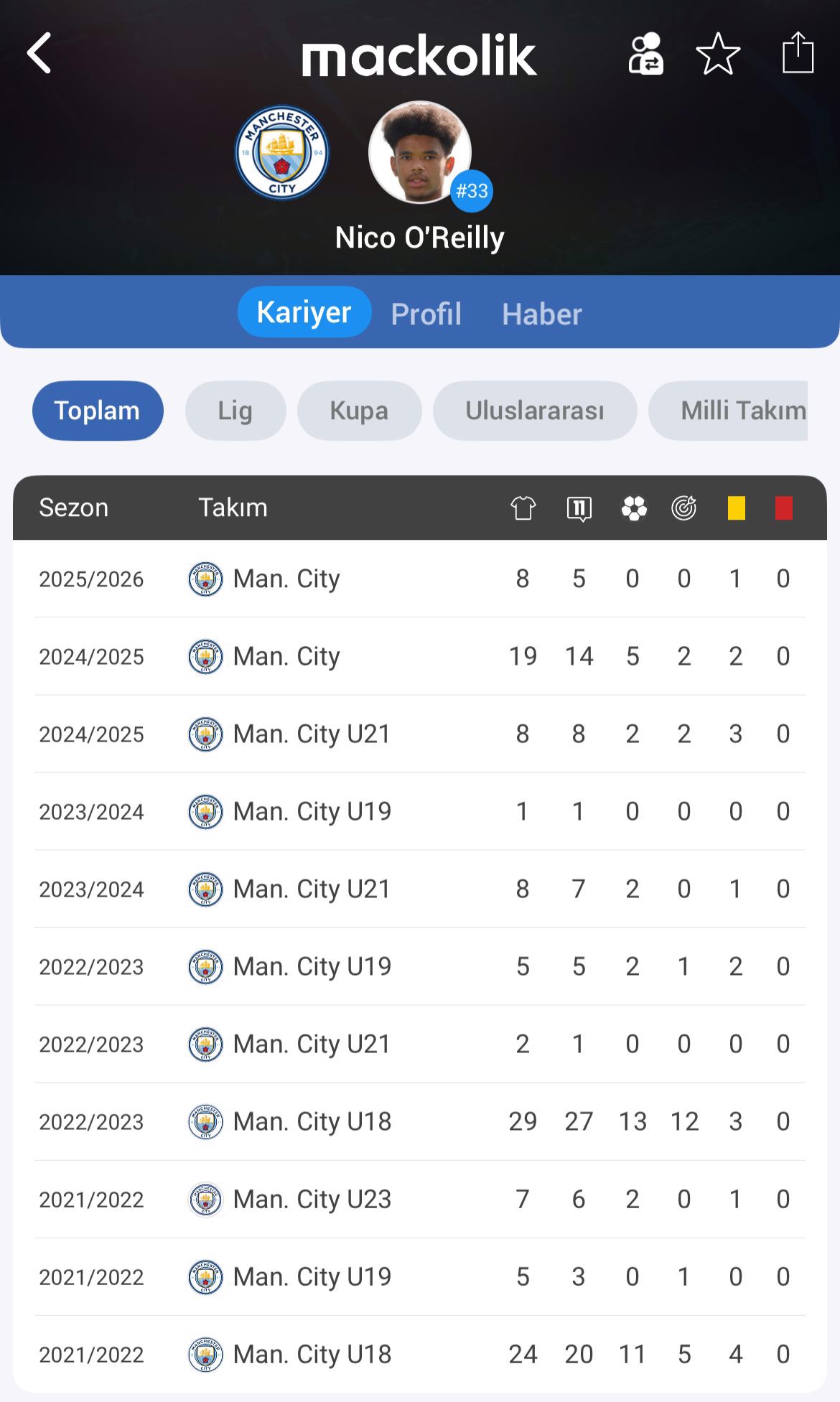The image size is (840, 1402).
Task: Open the Manchester City team crest
Action: [282, 153]
